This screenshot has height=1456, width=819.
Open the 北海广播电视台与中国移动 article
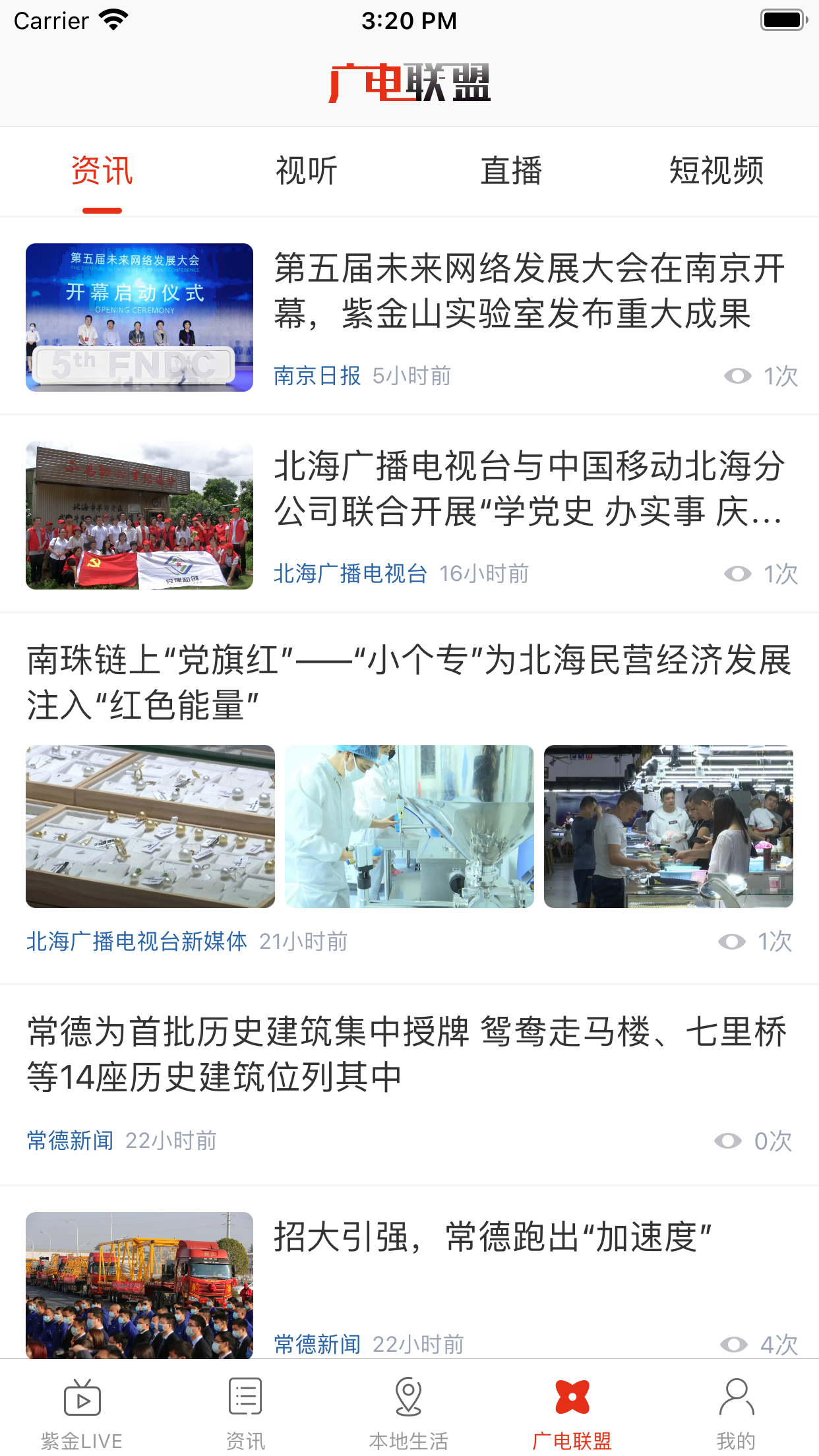click(528, 489)
